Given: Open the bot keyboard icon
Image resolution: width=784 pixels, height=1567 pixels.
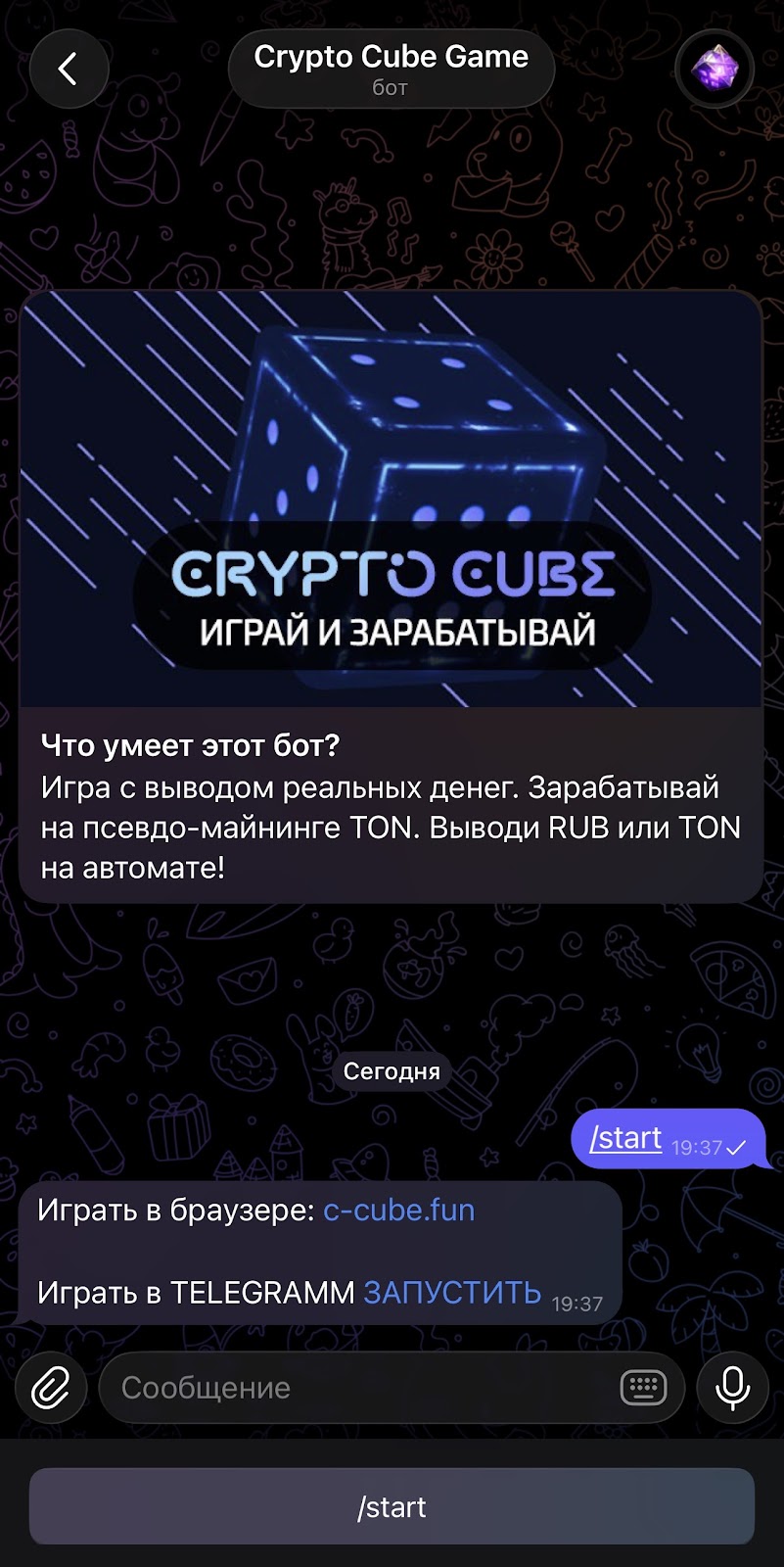Looking at the screenshot, I should pyautogui.click(x=643, y=1388).
